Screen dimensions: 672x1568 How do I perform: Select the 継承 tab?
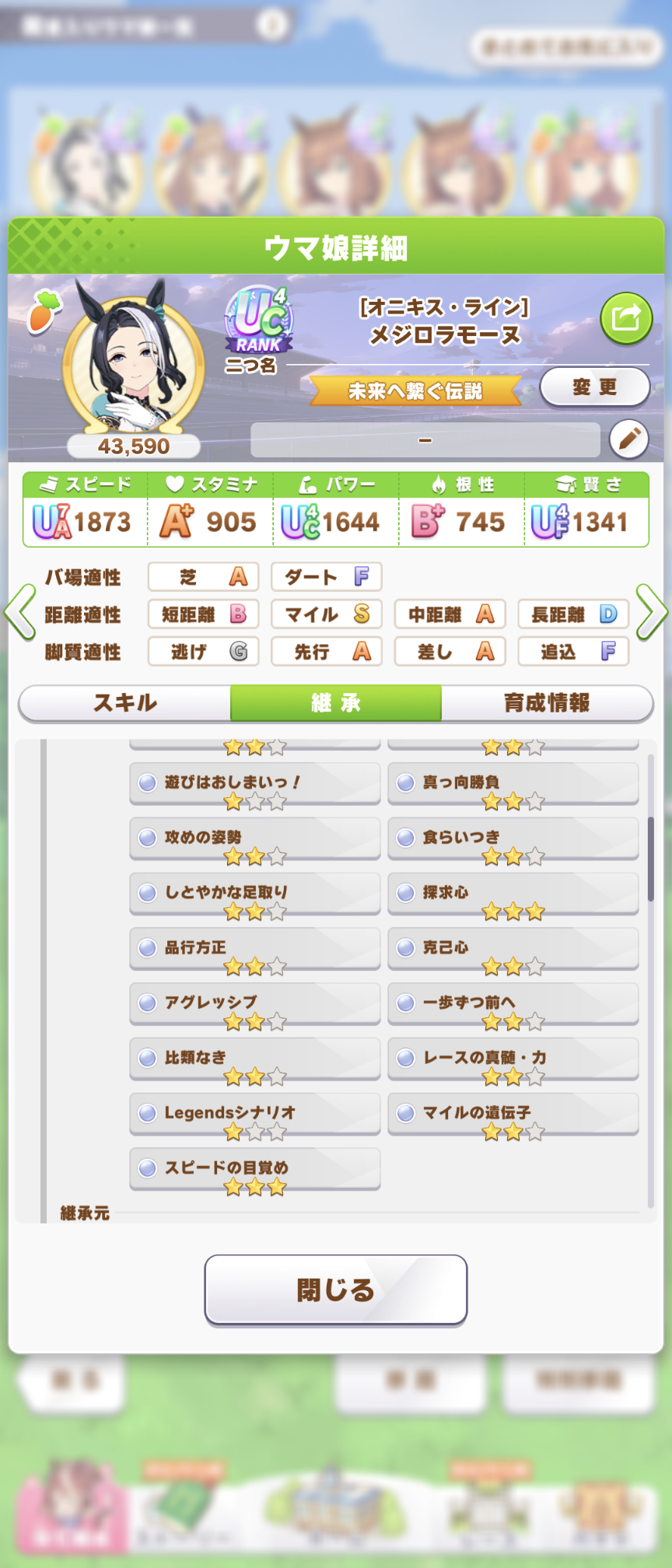[336, 703]
